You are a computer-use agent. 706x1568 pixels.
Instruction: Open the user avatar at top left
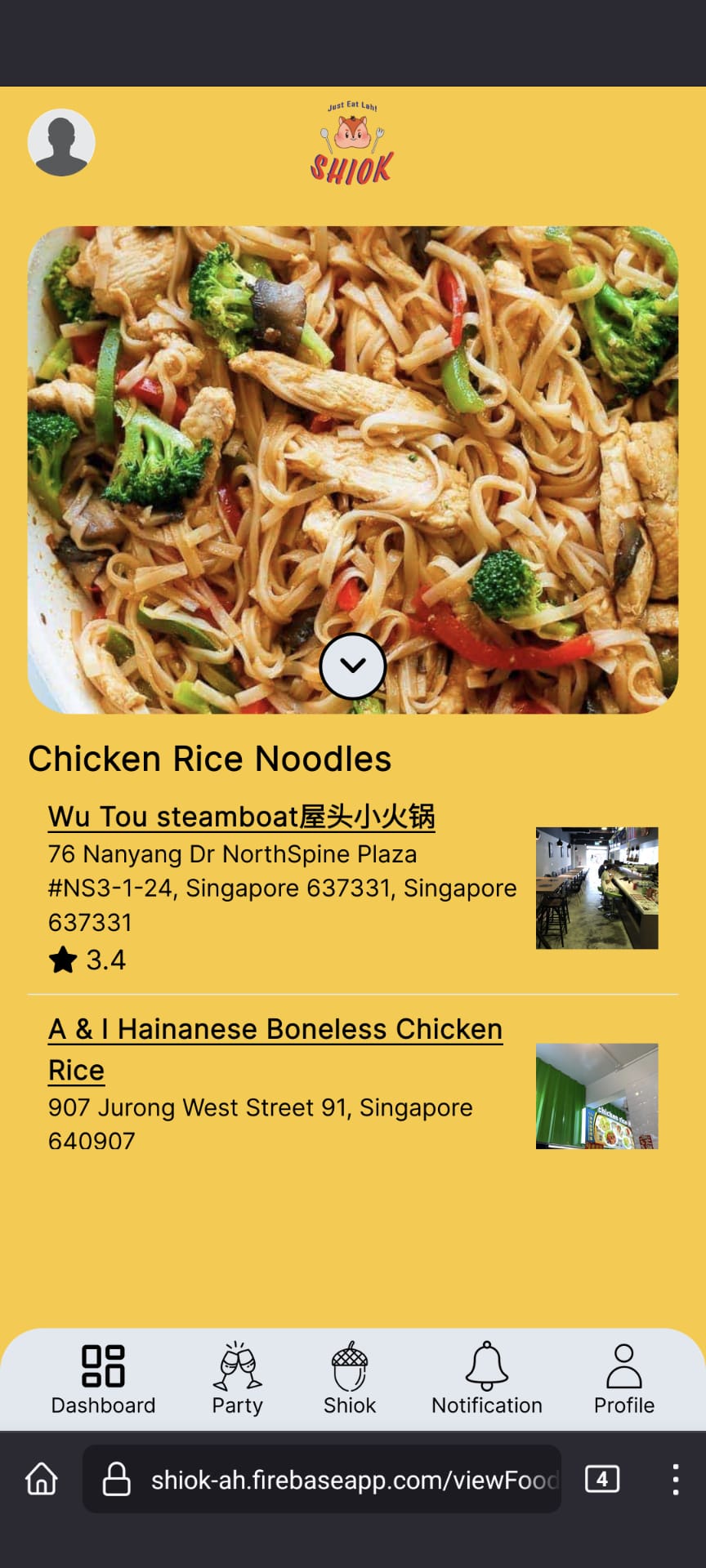(61, 143)
